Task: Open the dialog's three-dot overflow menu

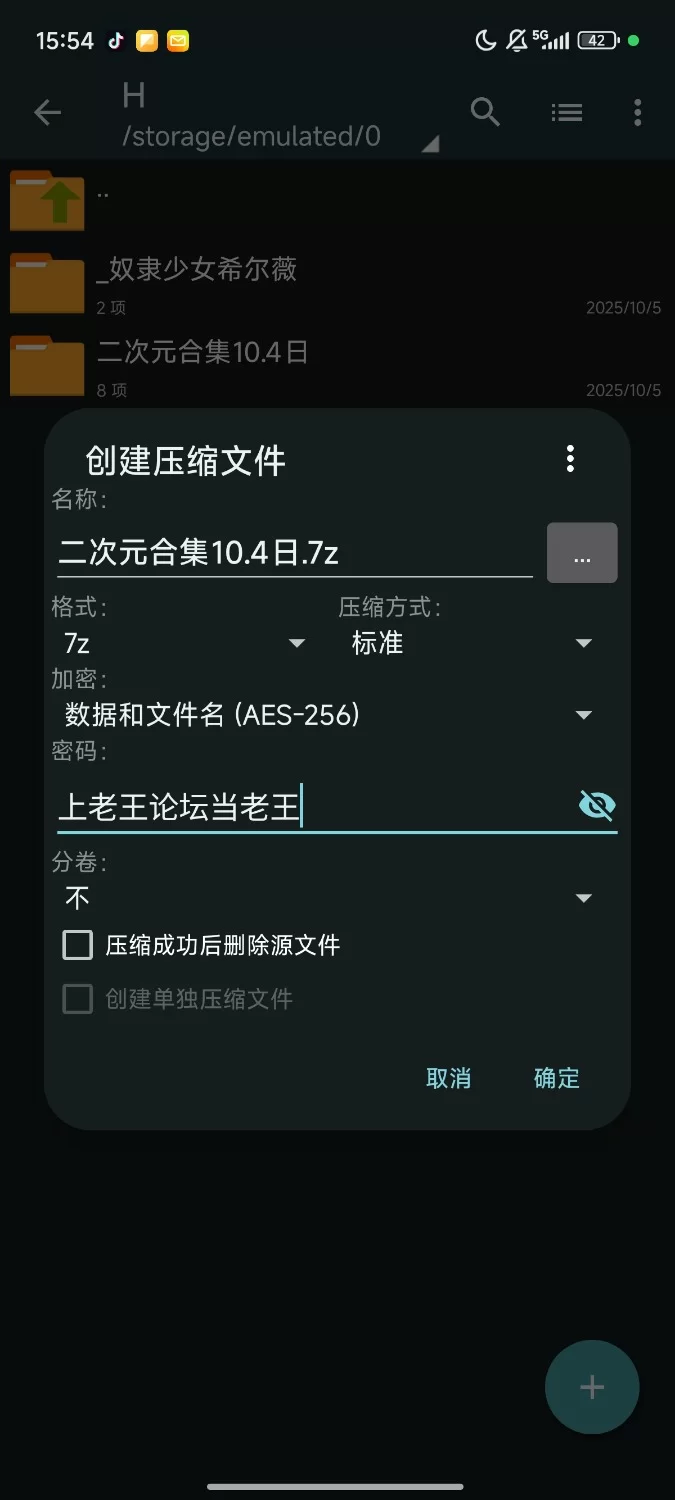Action: coord(570,459)
